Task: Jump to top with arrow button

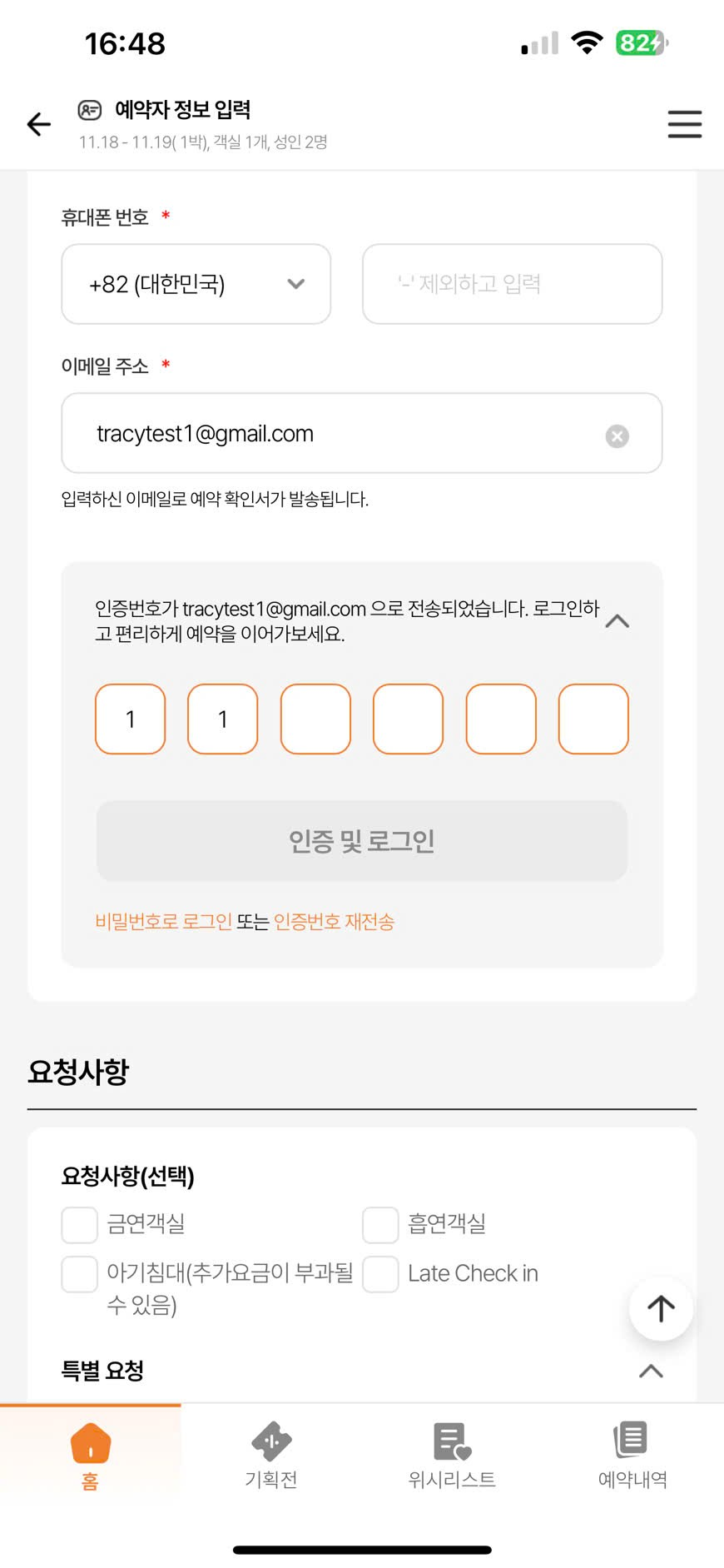Action: pos(661,1308)
